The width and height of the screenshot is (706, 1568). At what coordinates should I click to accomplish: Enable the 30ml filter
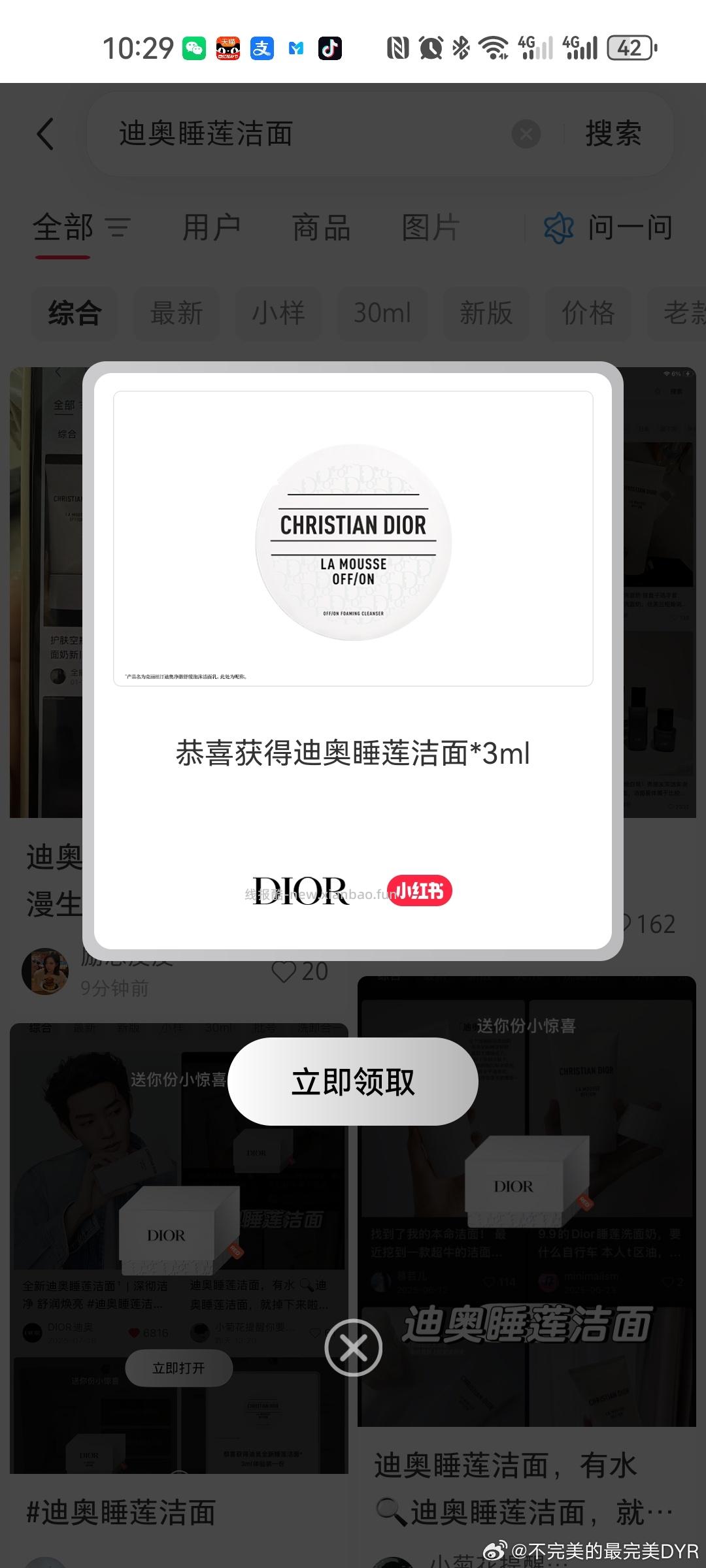coord(382,314)
